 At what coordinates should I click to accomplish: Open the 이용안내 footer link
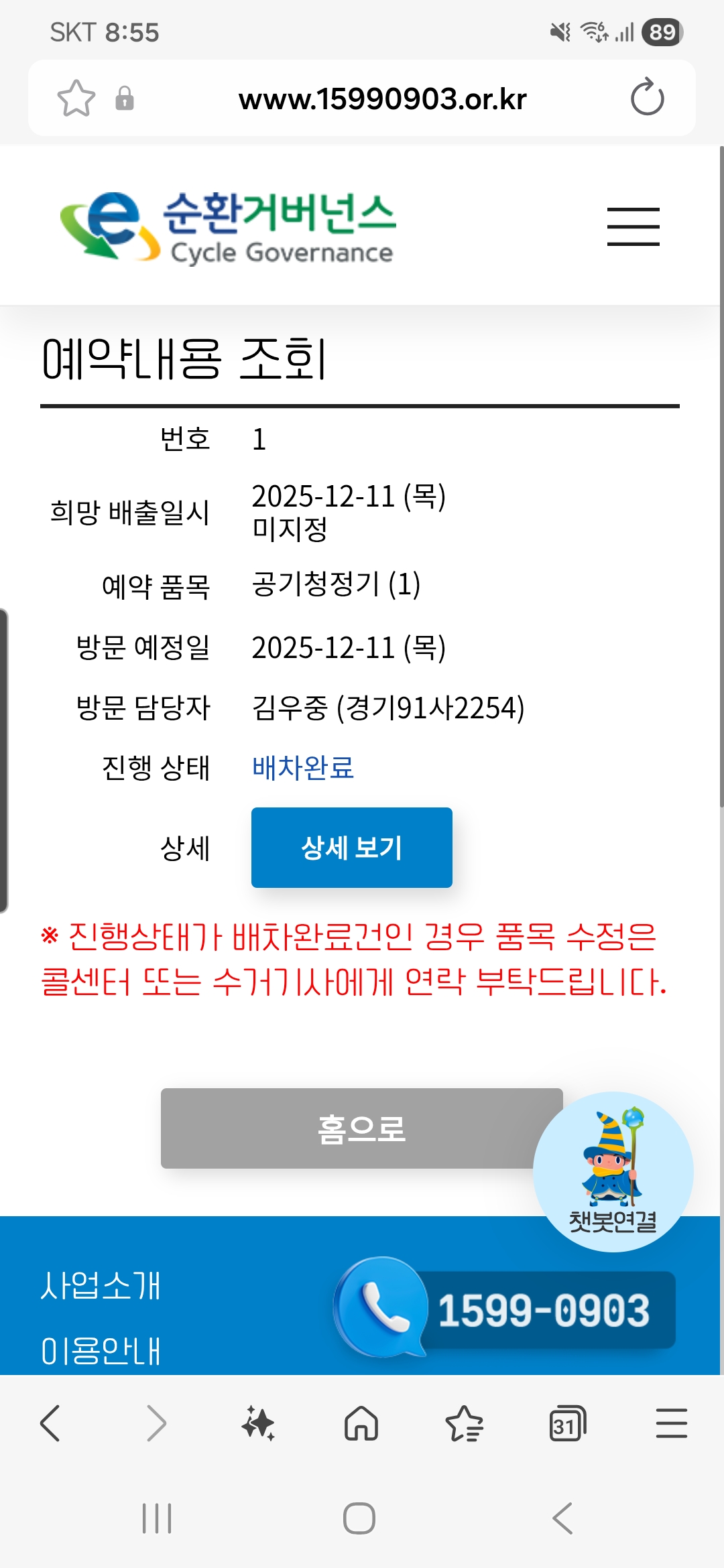101,1350
